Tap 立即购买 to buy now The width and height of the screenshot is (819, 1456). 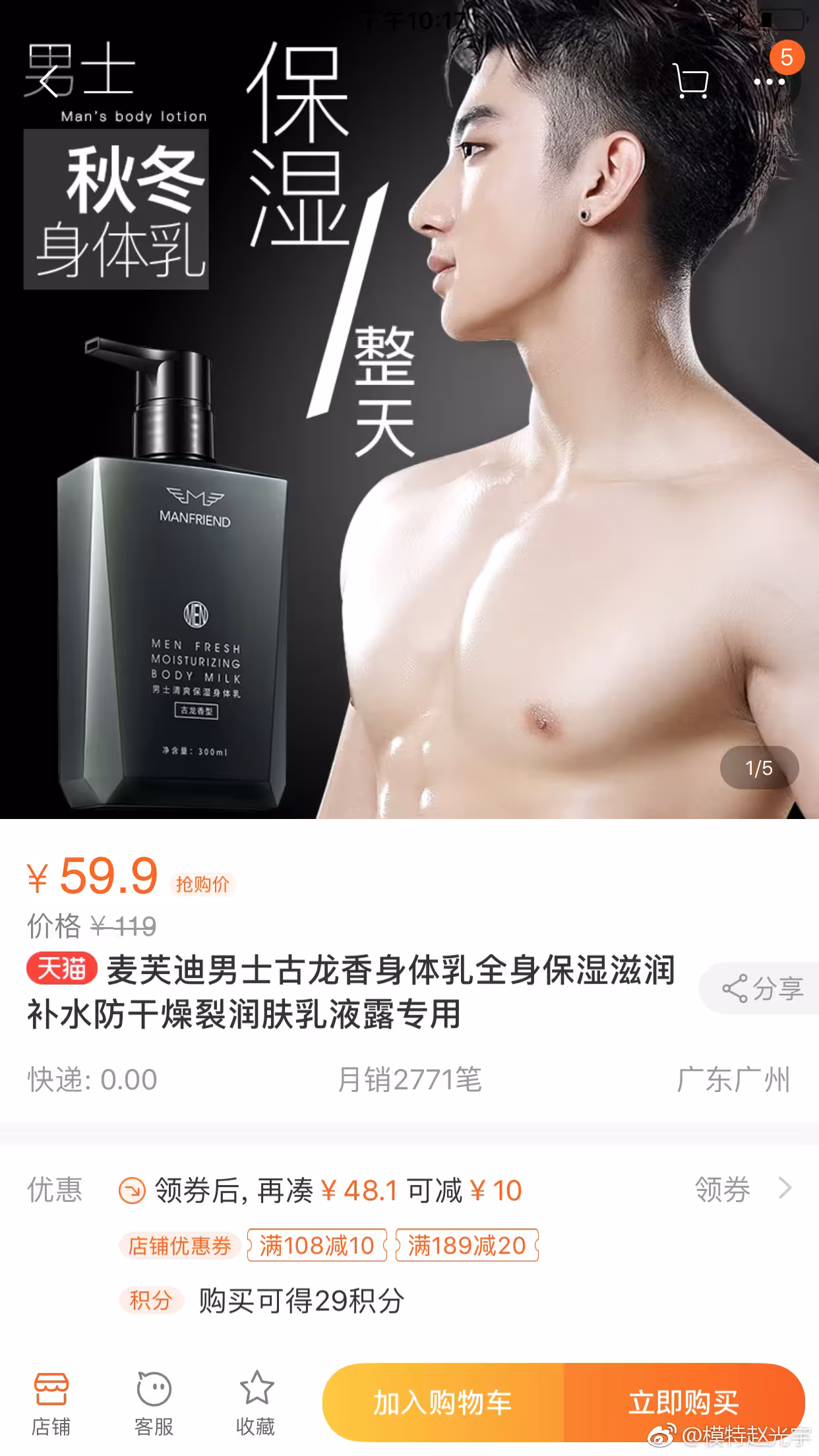684,1403
